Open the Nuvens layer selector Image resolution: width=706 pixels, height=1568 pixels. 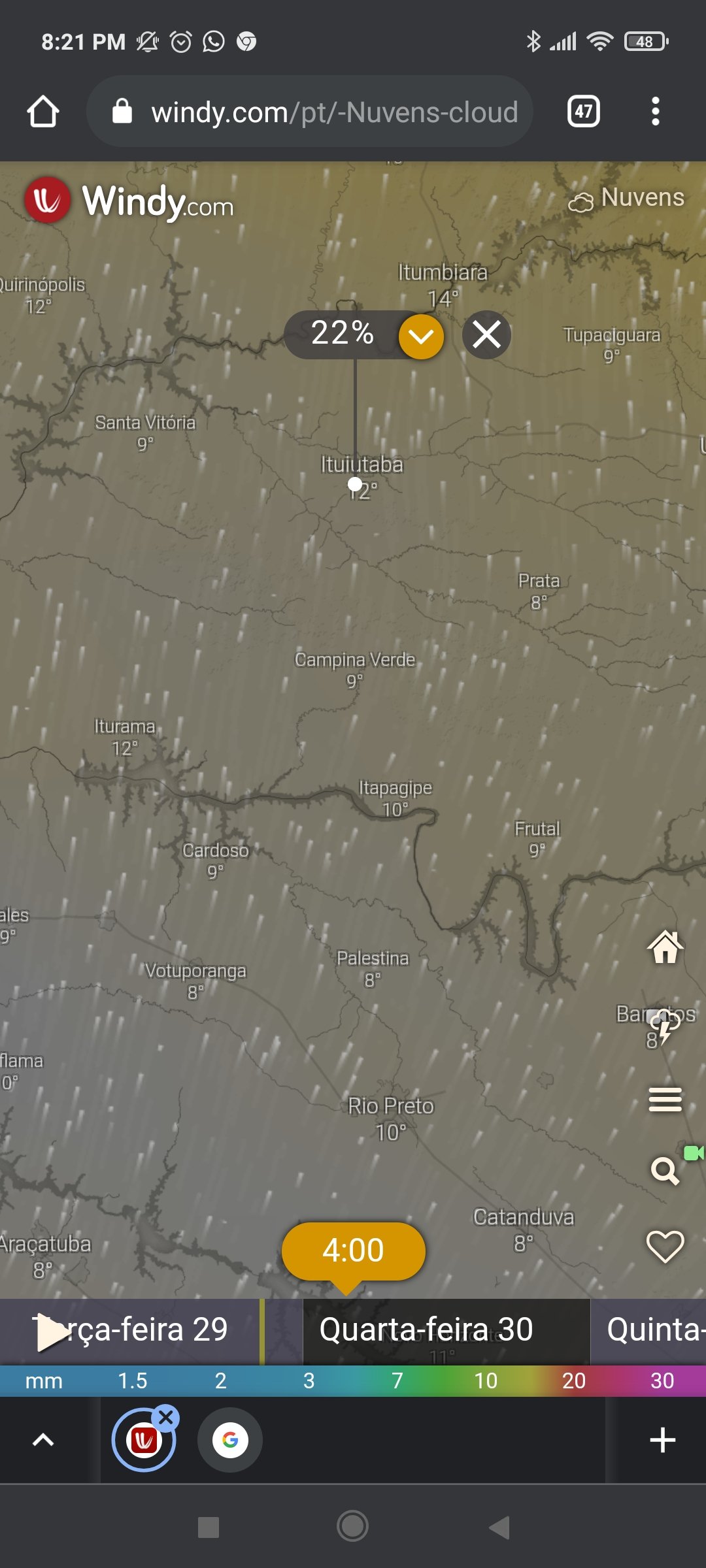pos(626,199)
